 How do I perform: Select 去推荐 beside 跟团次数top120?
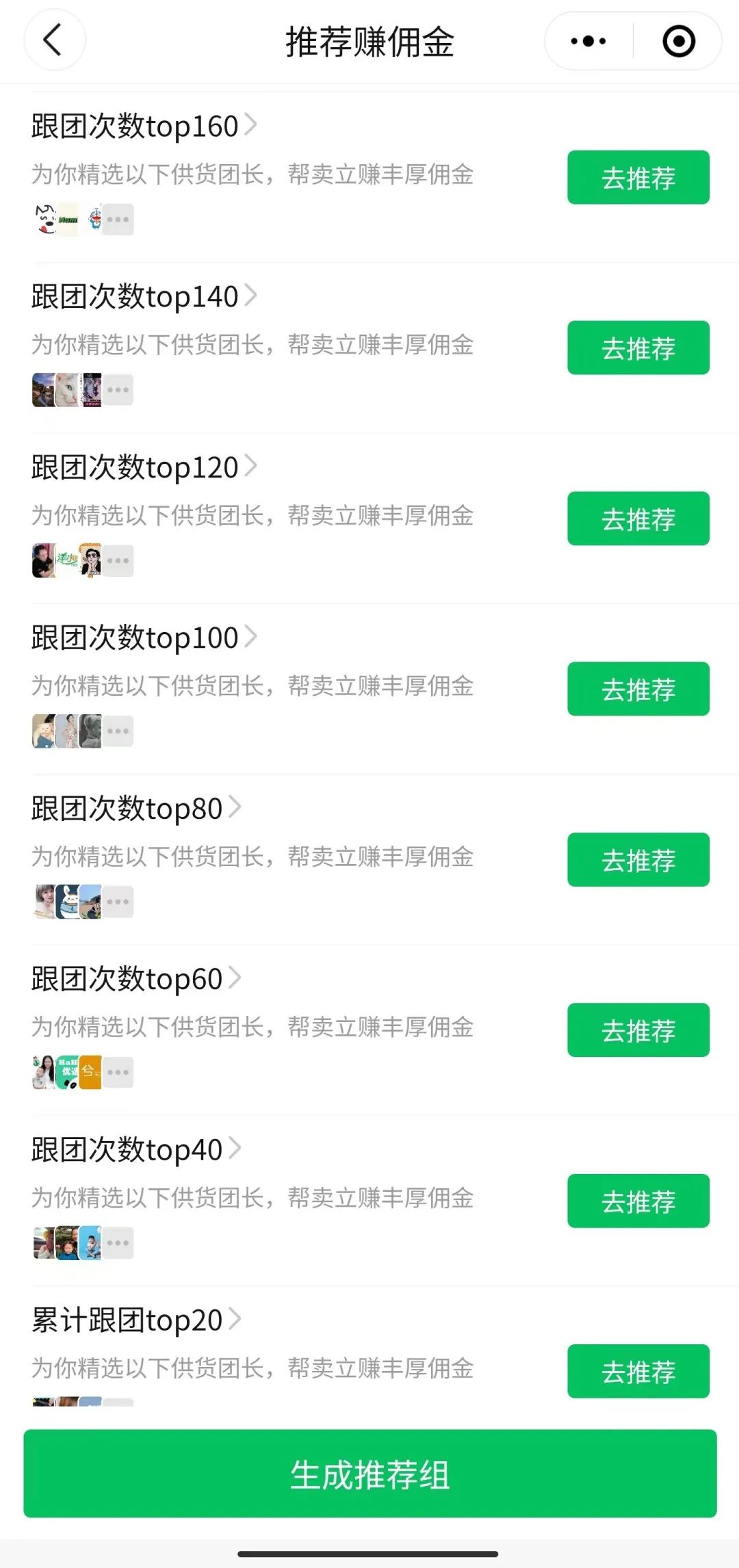(x=638, y=519)
